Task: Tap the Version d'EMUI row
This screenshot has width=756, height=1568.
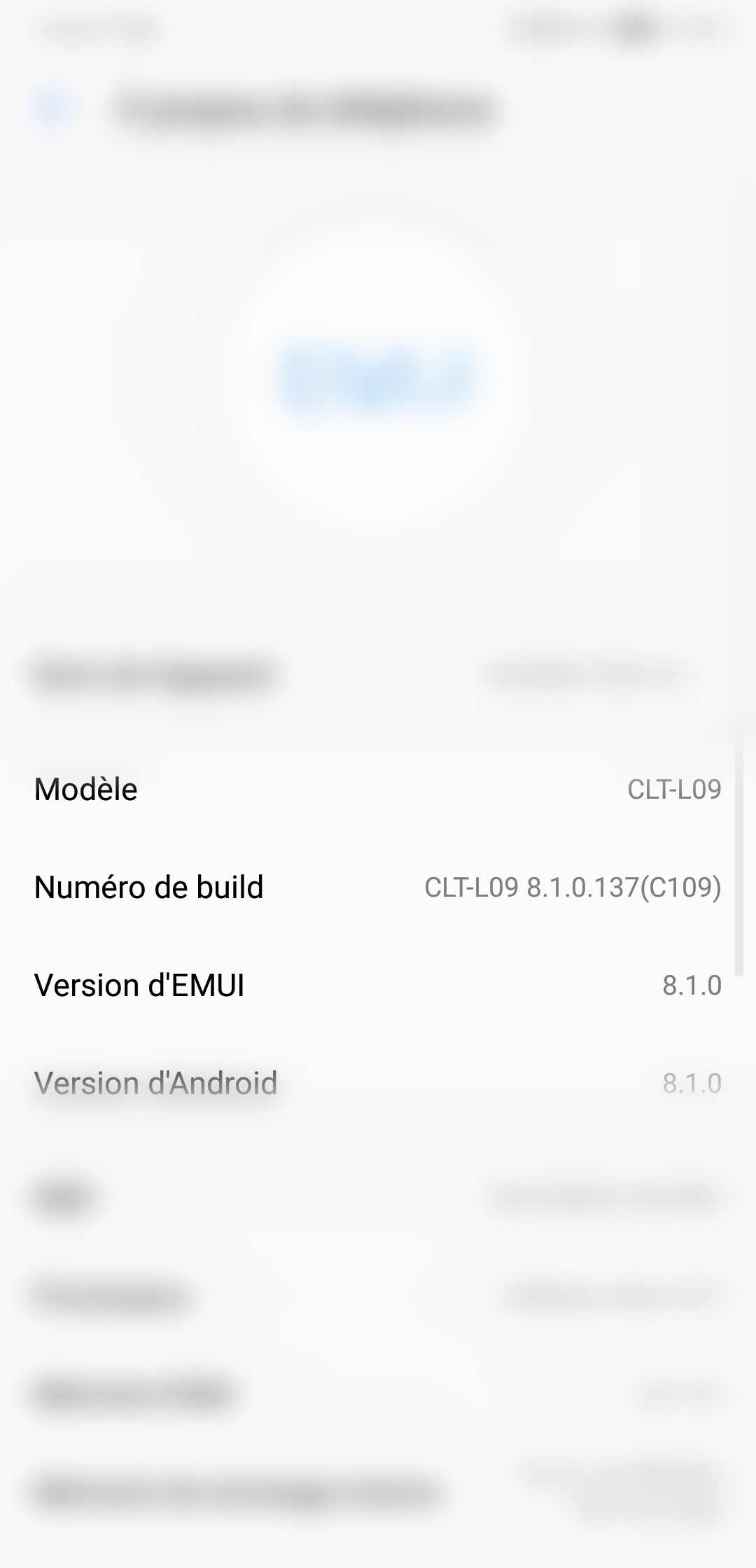Action: 378,985
